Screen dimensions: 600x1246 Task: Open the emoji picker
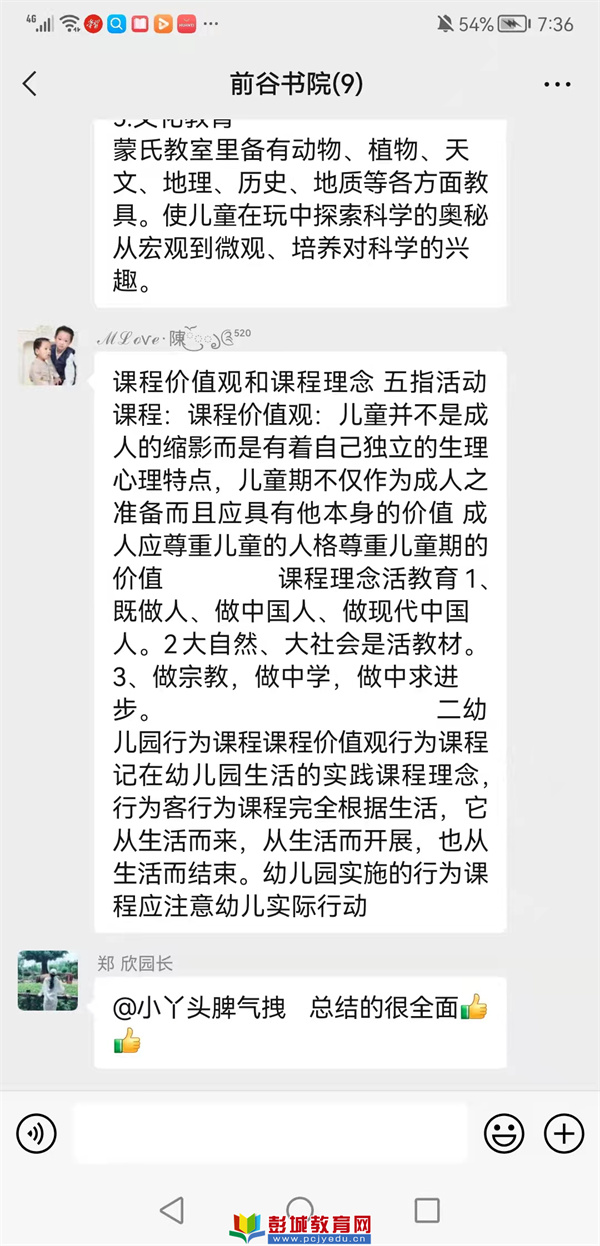pyautogui.click(x=504, y=1133)
